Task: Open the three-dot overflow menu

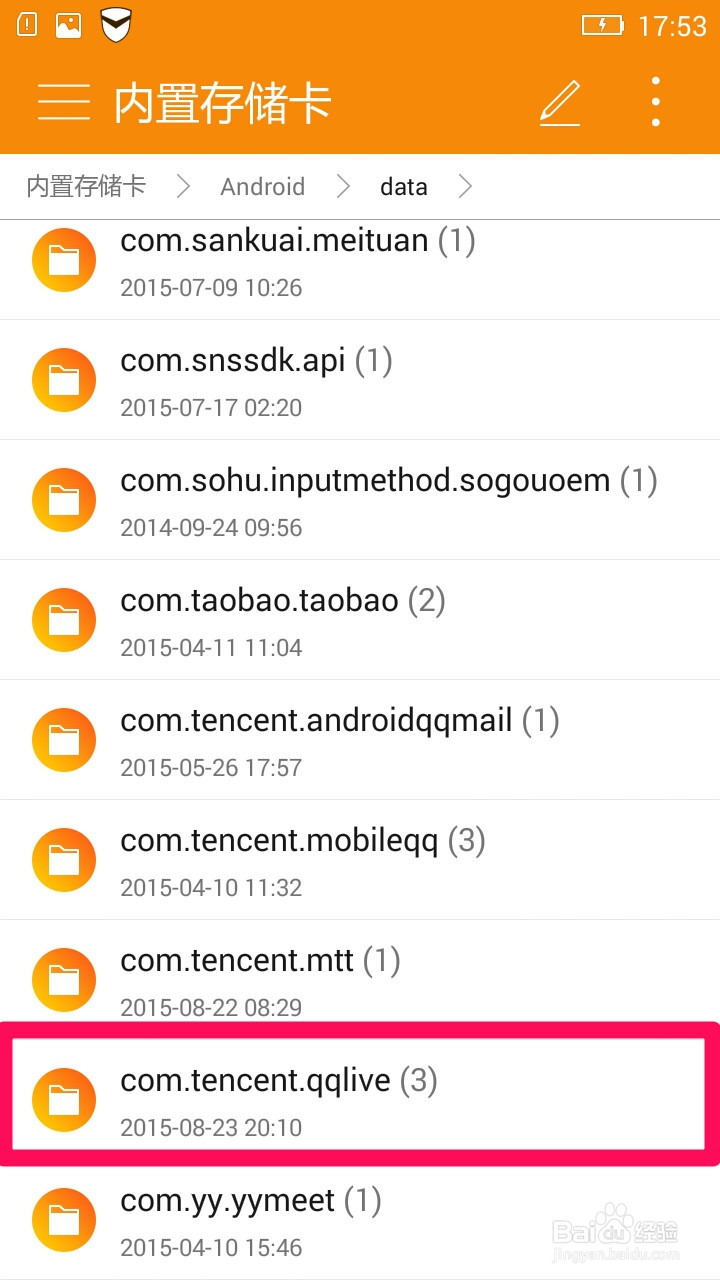Action: point(656,102)
